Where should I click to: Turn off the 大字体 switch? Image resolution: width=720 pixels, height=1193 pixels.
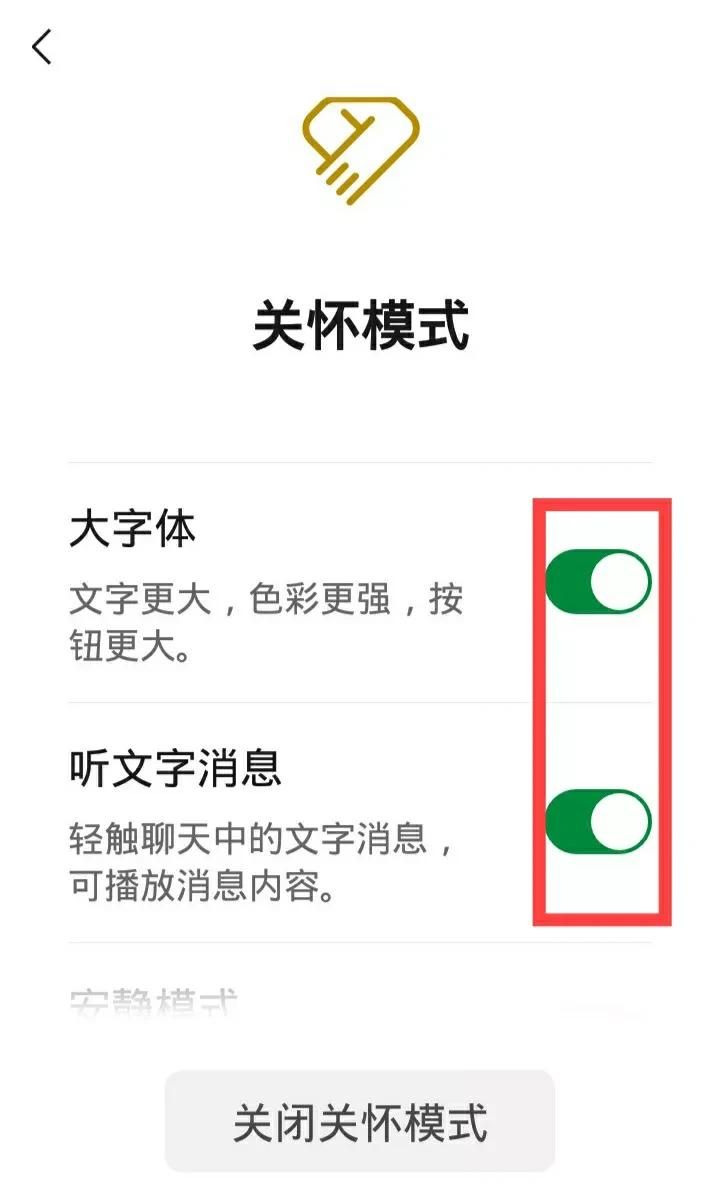click(x=598, y=581)
